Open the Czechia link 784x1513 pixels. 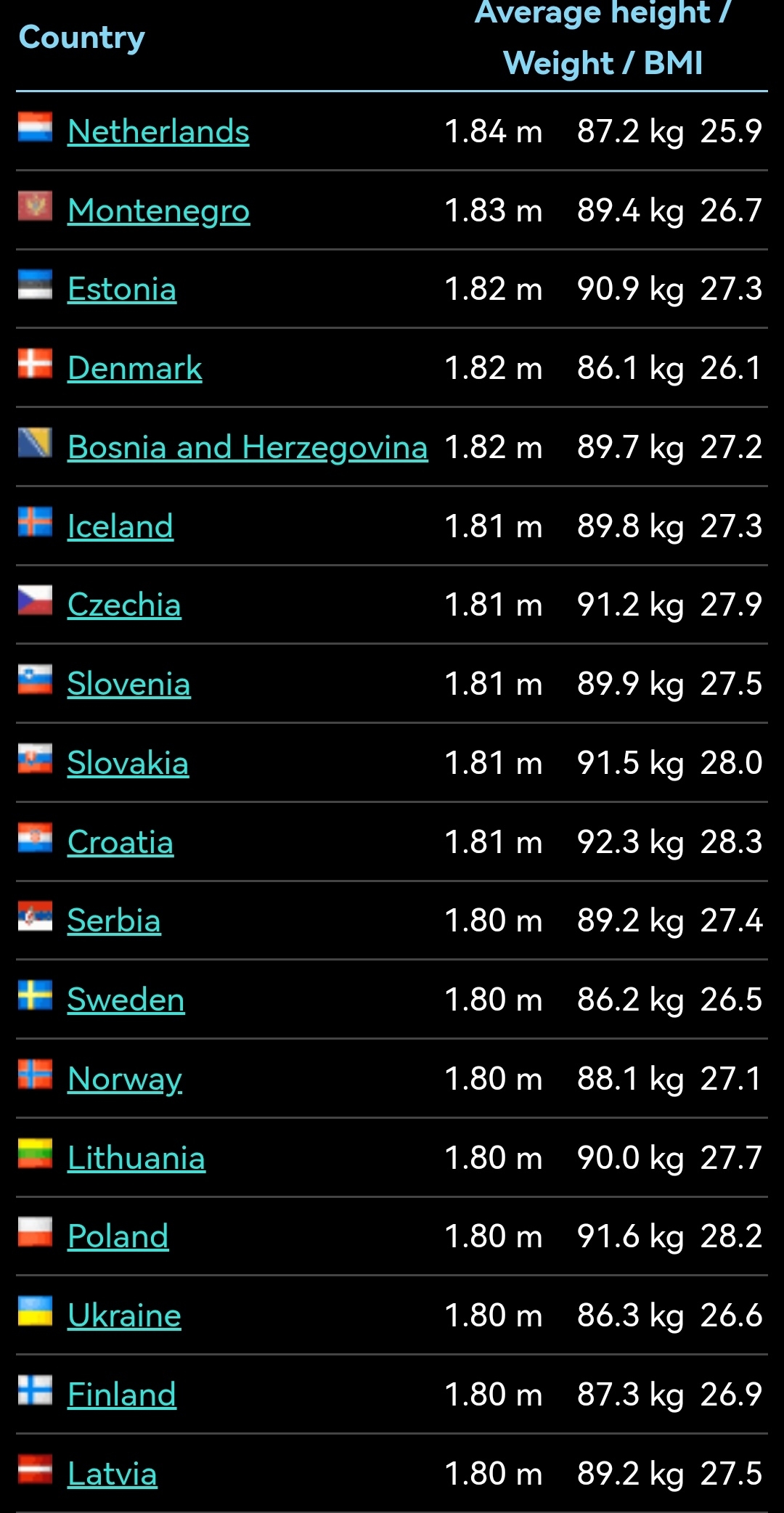[x=124, y=605]
